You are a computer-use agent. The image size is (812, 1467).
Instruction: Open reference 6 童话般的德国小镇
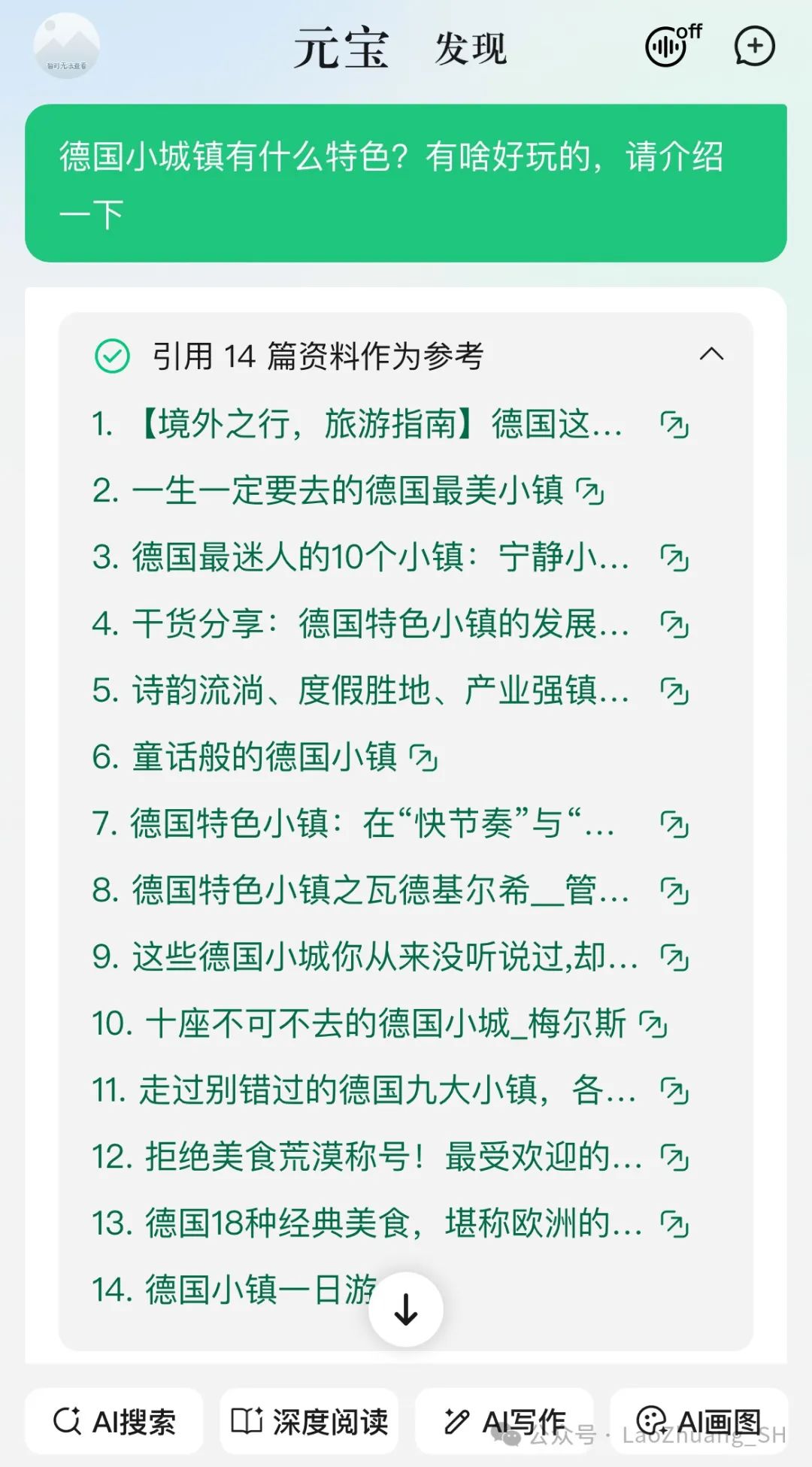[x=264, y=757]
